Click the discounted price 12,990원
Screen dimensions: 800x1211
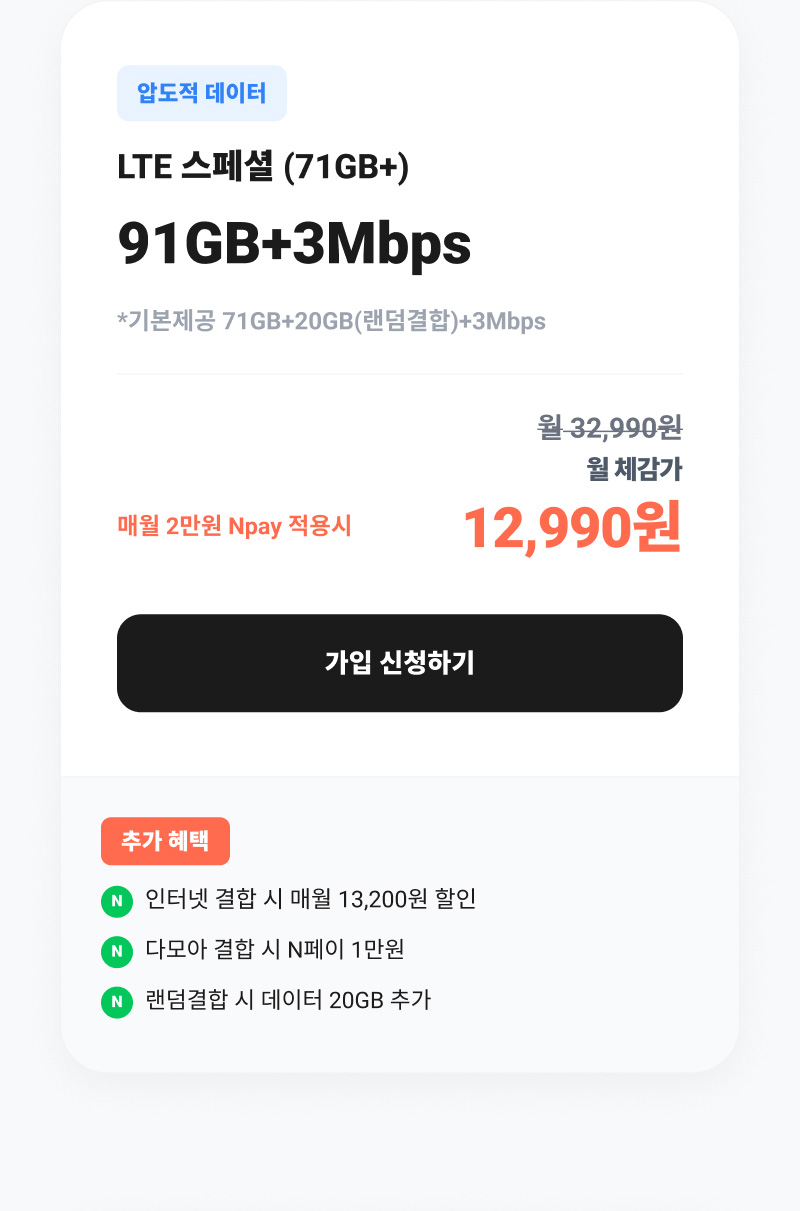pyautogui.click(x=575, y=527)
